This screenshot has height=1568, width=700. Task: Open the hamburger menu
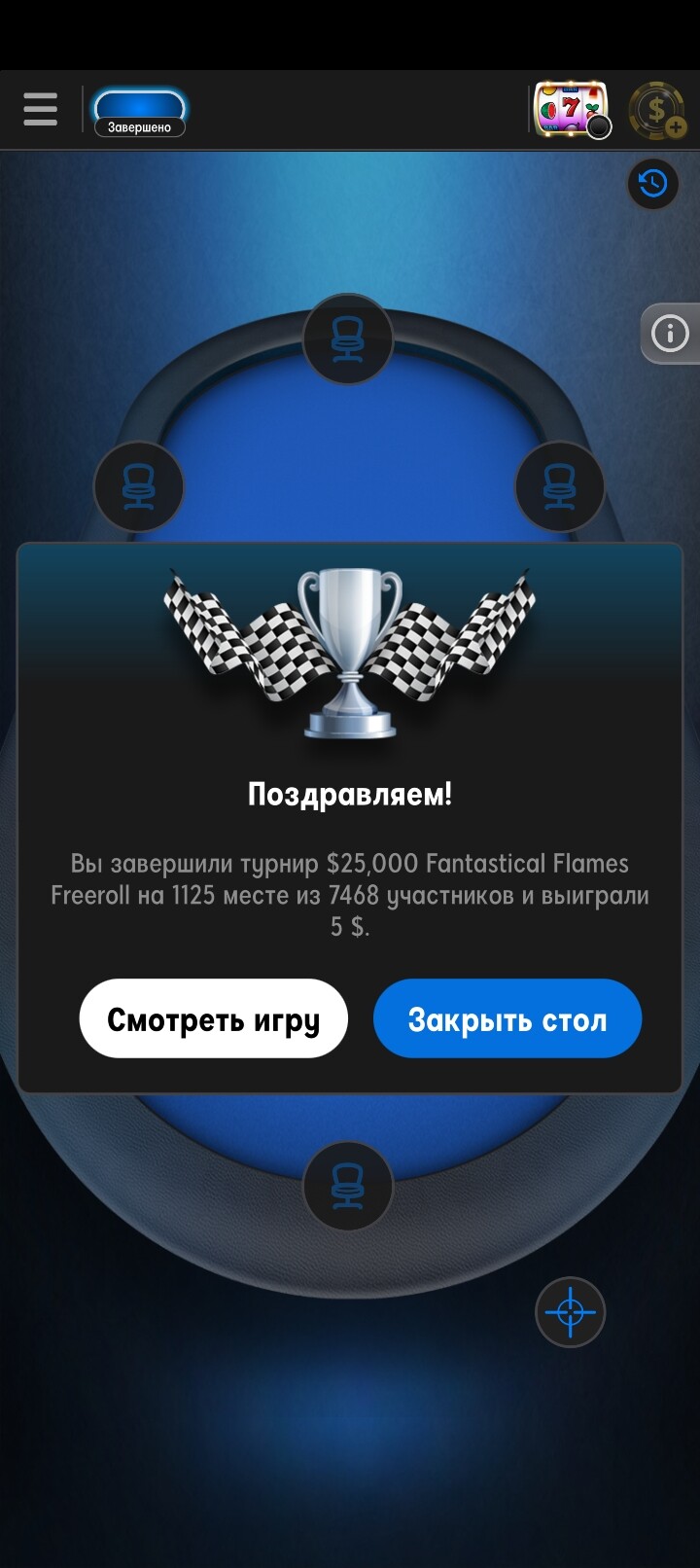click(40, 110)
